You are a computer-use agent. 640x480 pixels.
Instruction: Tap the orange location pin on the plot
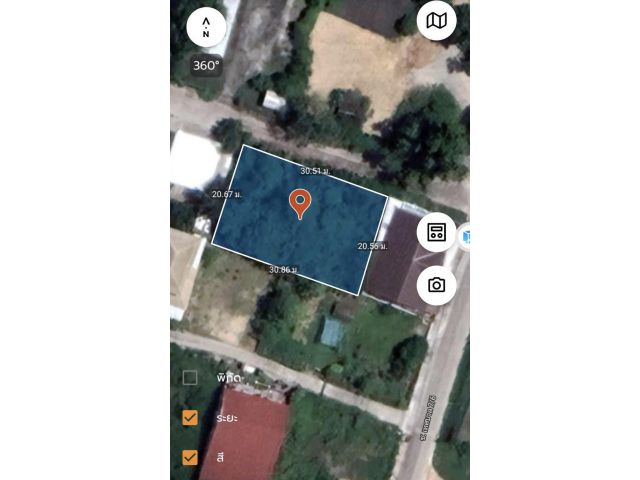(x=299, y=202)
